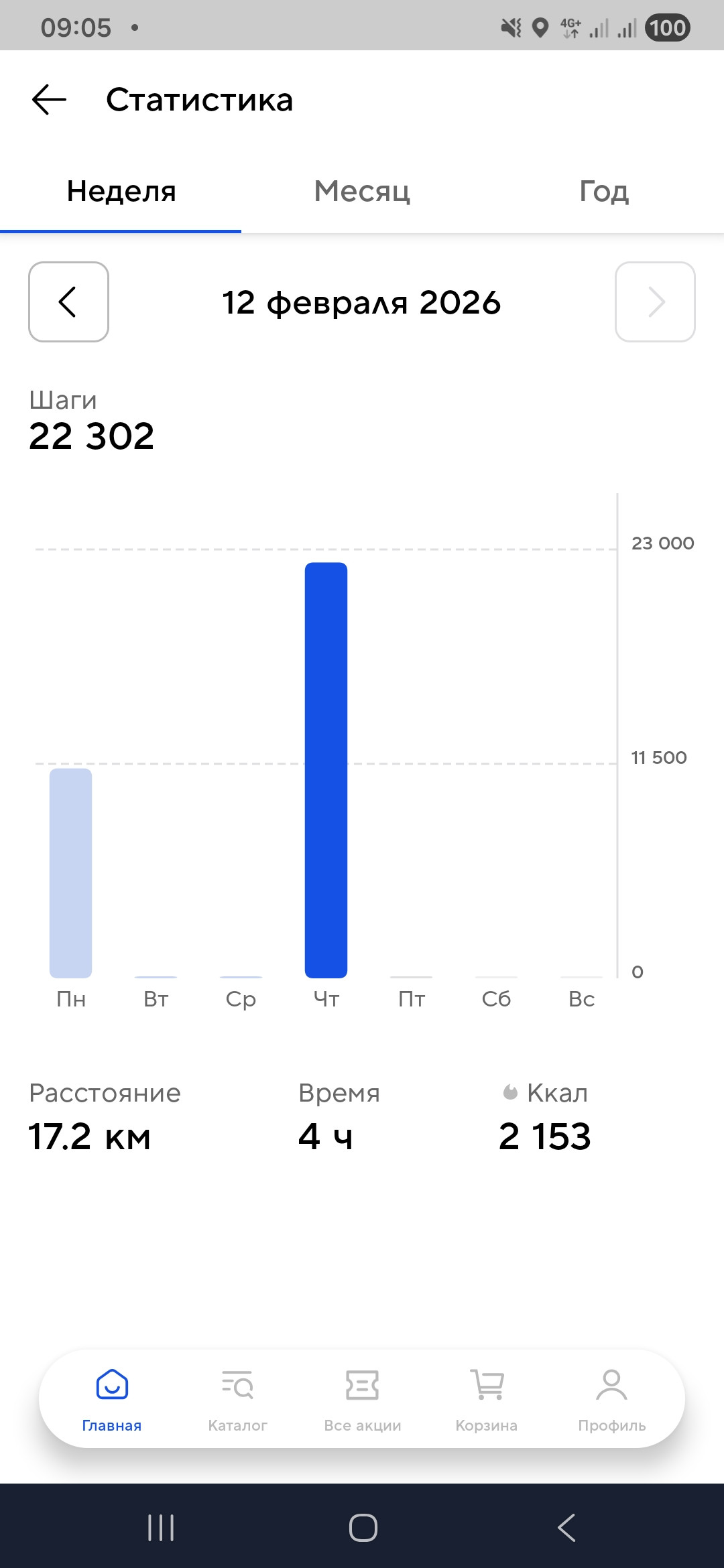Select the Пн bar in the steps chart

click(70, 873)
